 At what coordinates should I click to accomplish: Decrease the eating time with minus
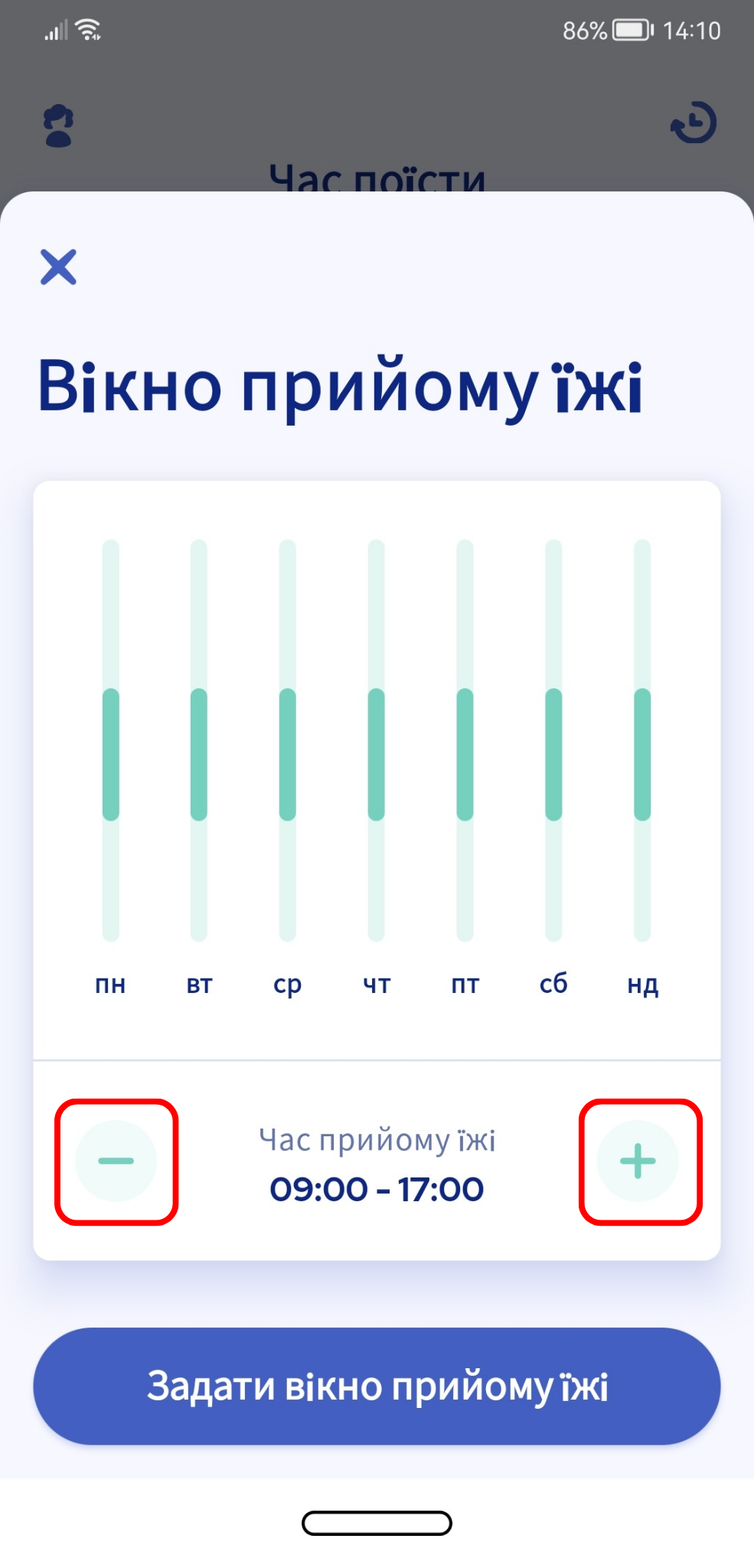pos(116,1161)
